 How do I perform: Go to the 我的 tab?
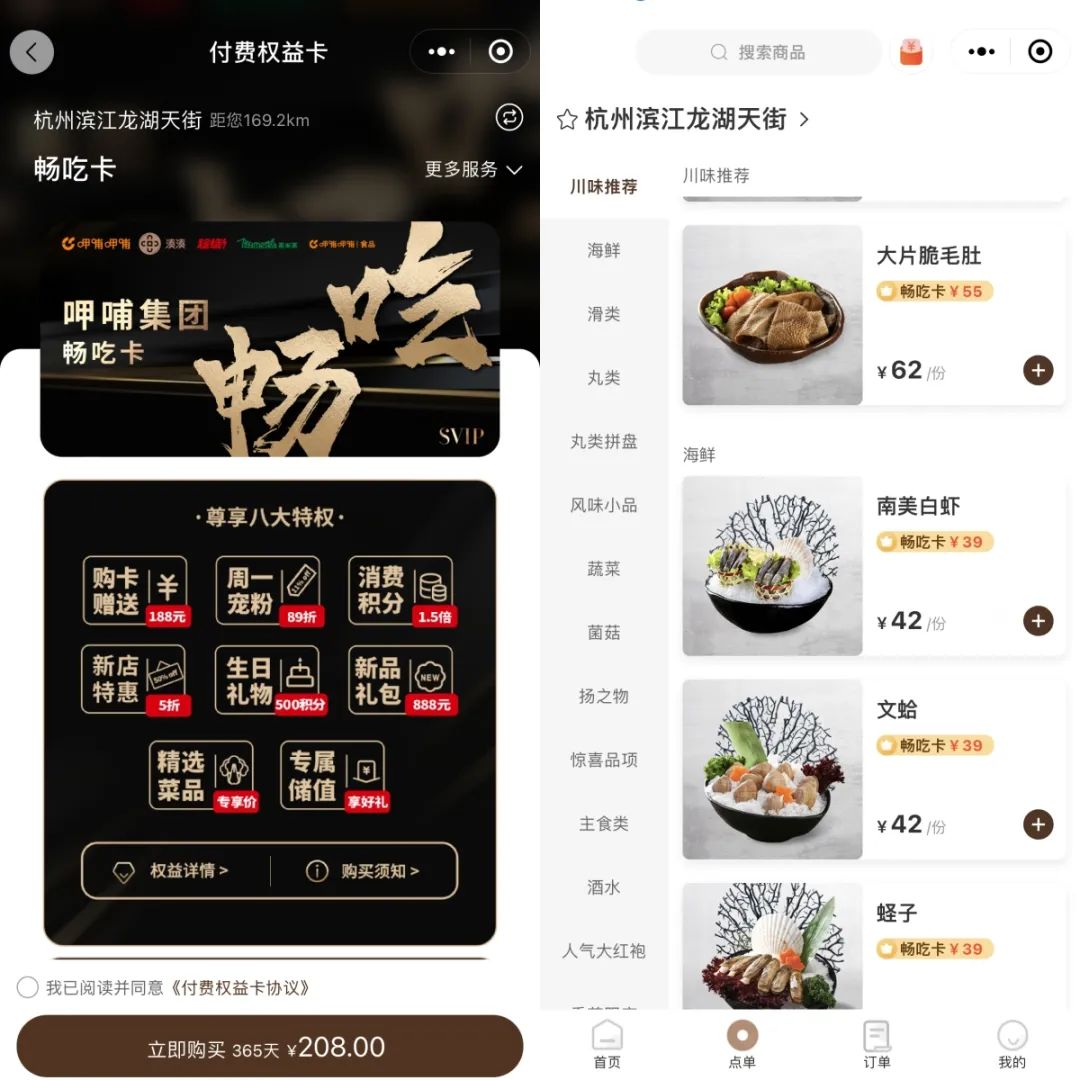click(x=1012, y=1045)
